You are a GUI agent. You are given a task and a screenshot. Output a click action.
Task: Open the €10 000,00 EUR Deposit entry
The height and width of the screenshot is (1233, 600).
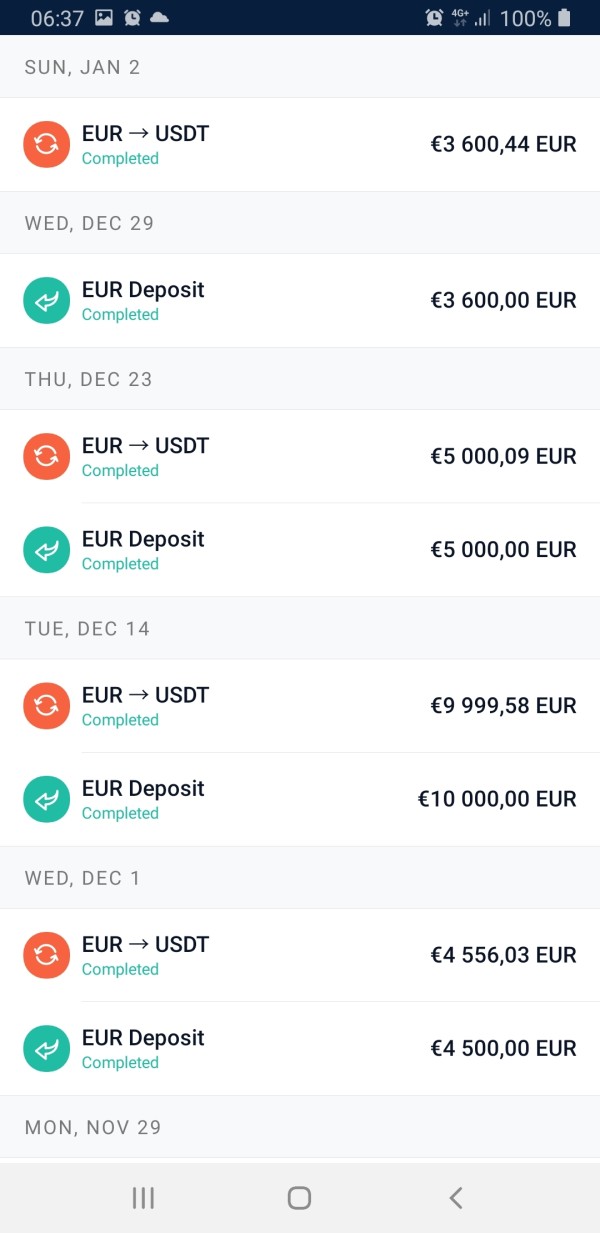point(300,800)
